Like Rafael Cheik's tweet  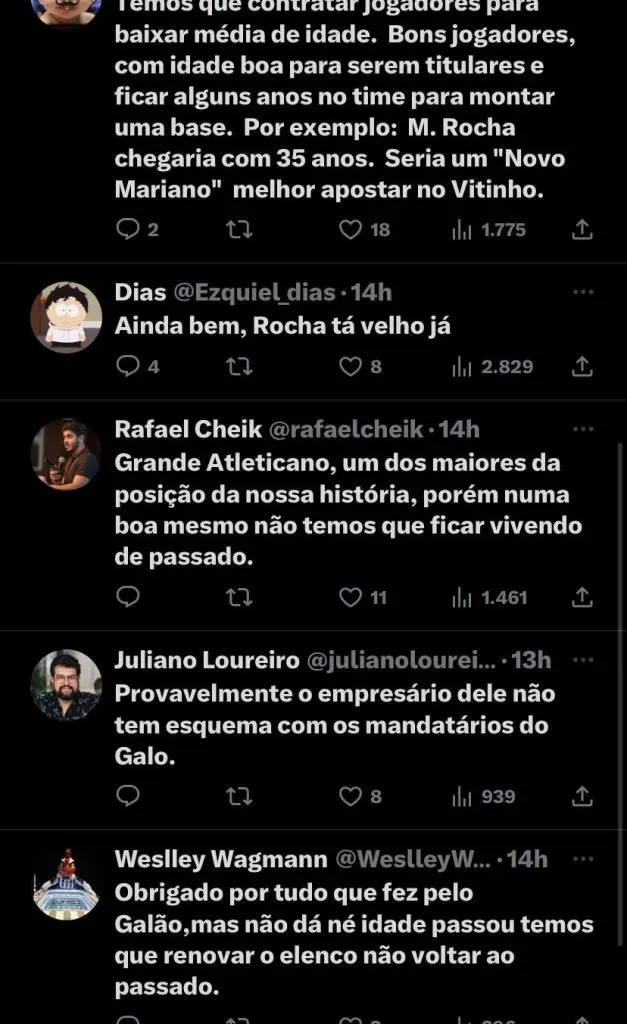click(350, 598)
